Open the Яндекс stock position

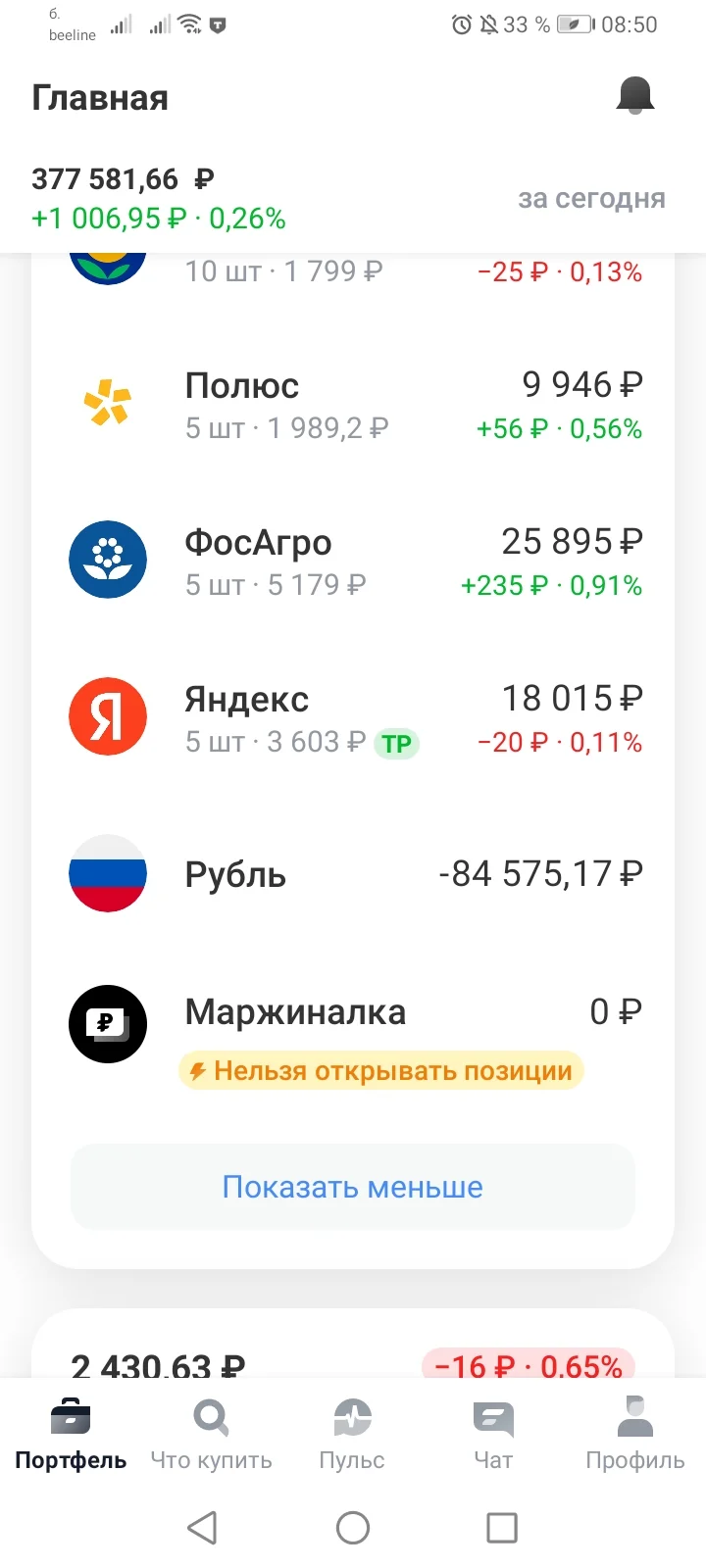click(x=353, y=718)
